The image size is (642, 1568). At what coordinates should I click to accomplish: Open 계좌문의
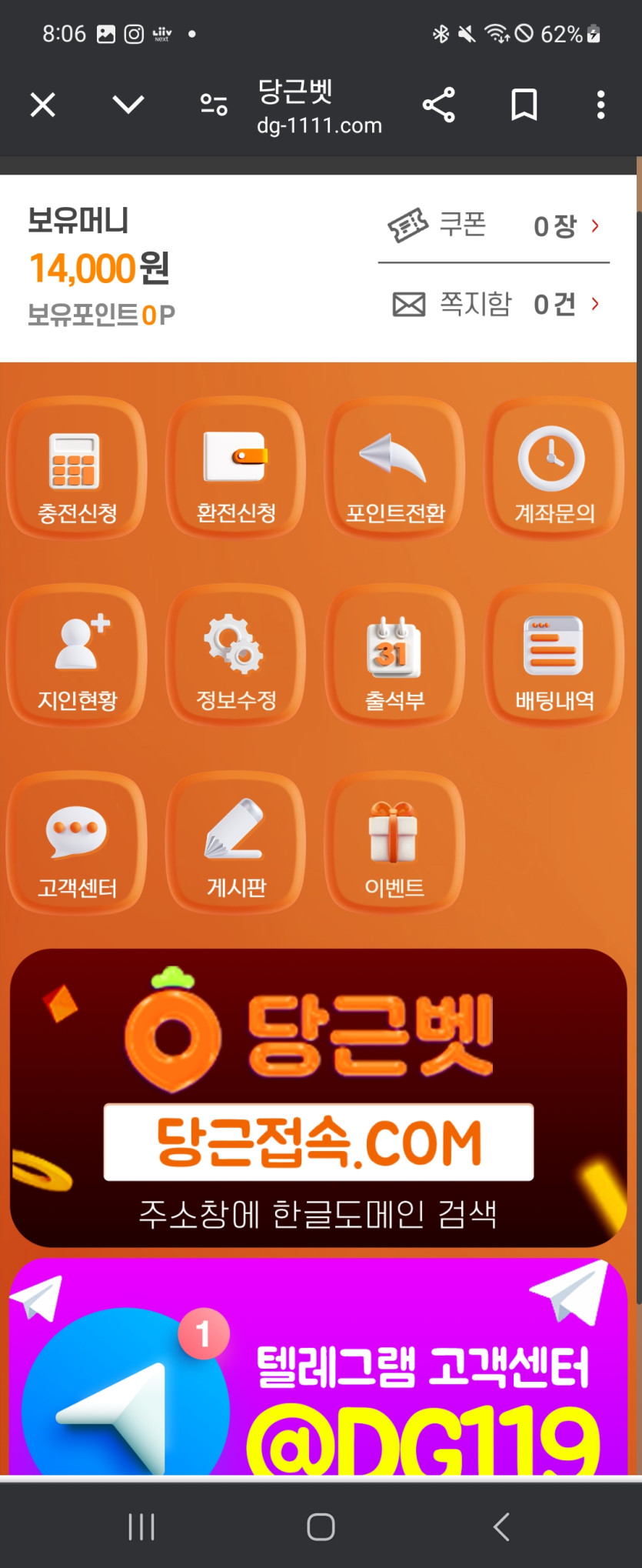coord(554,469)
